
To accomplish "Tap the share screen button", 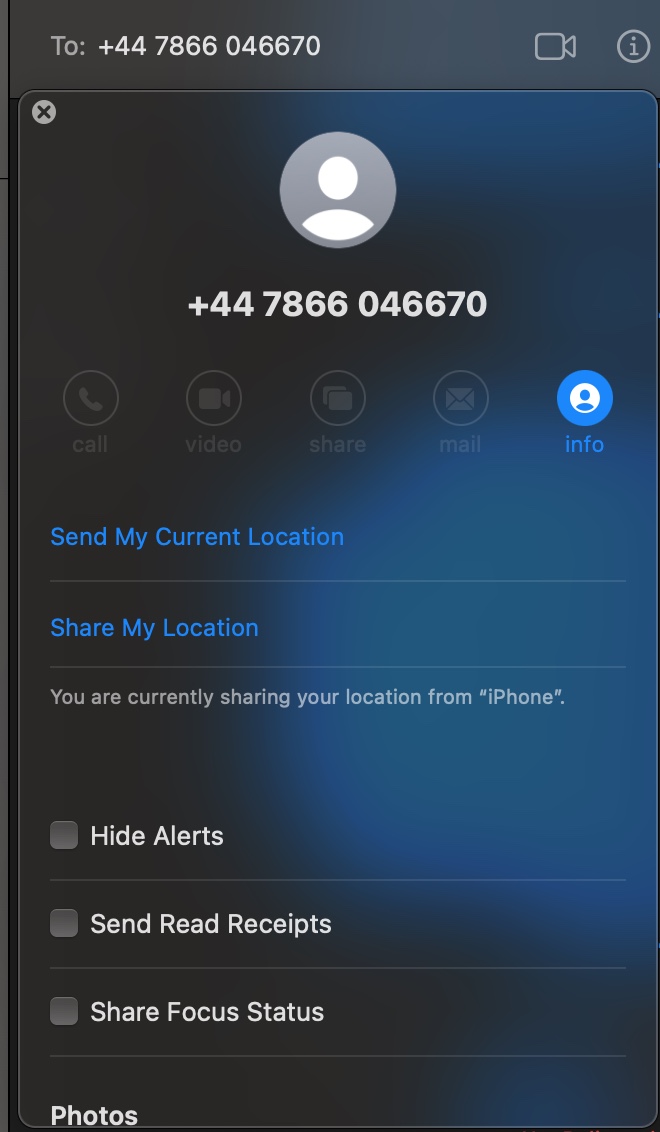I will click(337, 399).
